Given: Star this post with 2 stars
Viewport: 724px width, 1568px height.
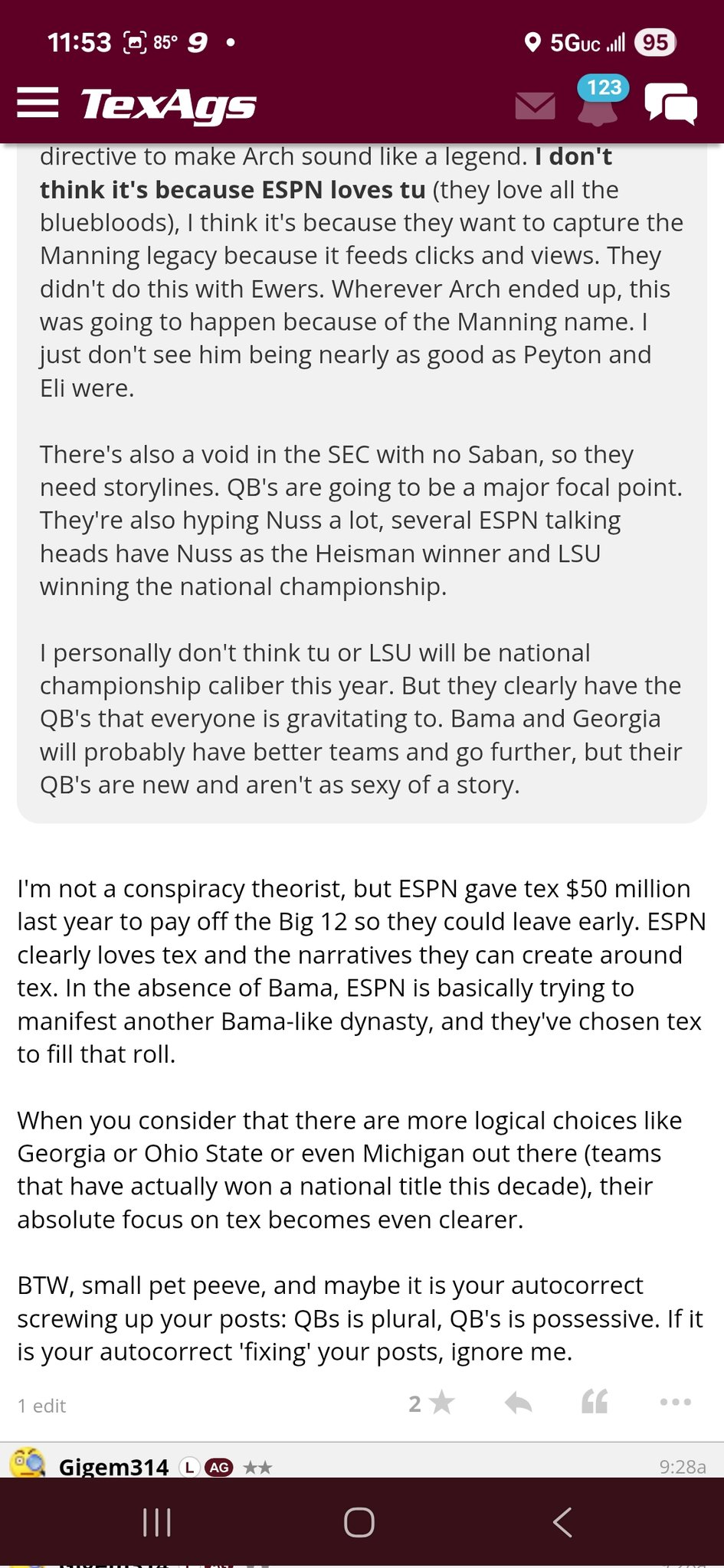Looking at the screenshot, I should (432, 1403).
